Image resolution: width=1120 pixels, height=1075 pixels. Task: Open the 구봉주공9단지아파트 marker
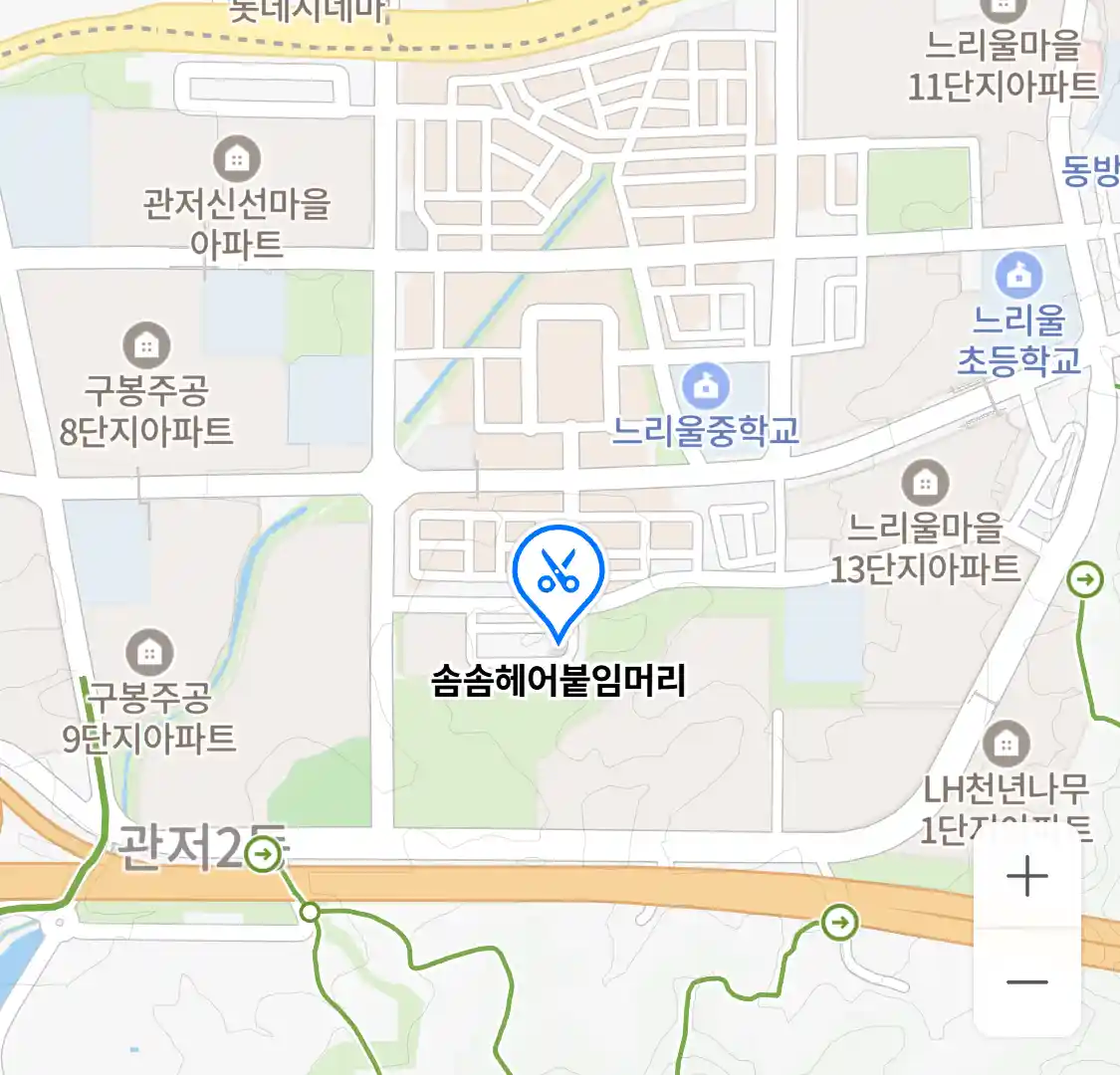(x=148, y=653)
